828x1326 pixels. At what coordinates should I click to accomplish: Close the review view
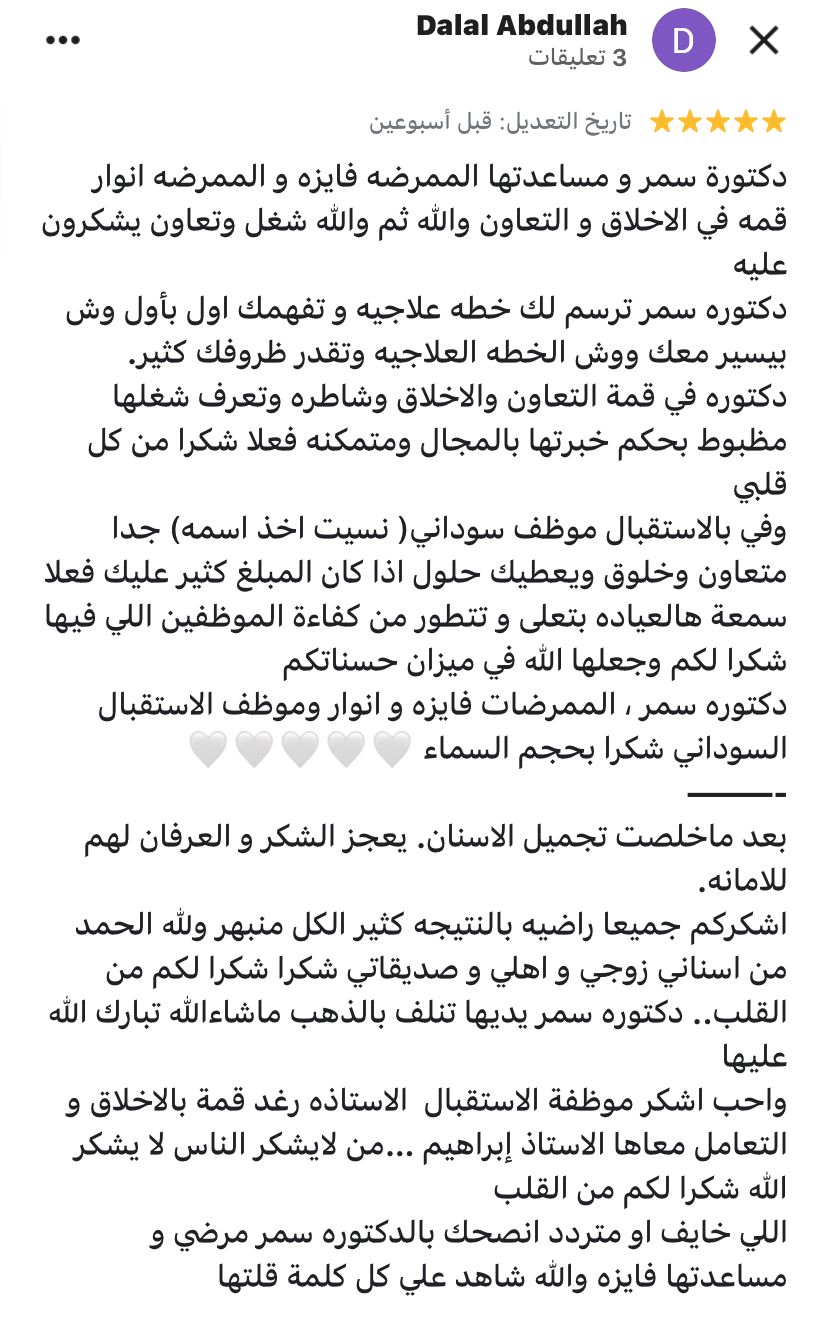click(x=764, y=41)
